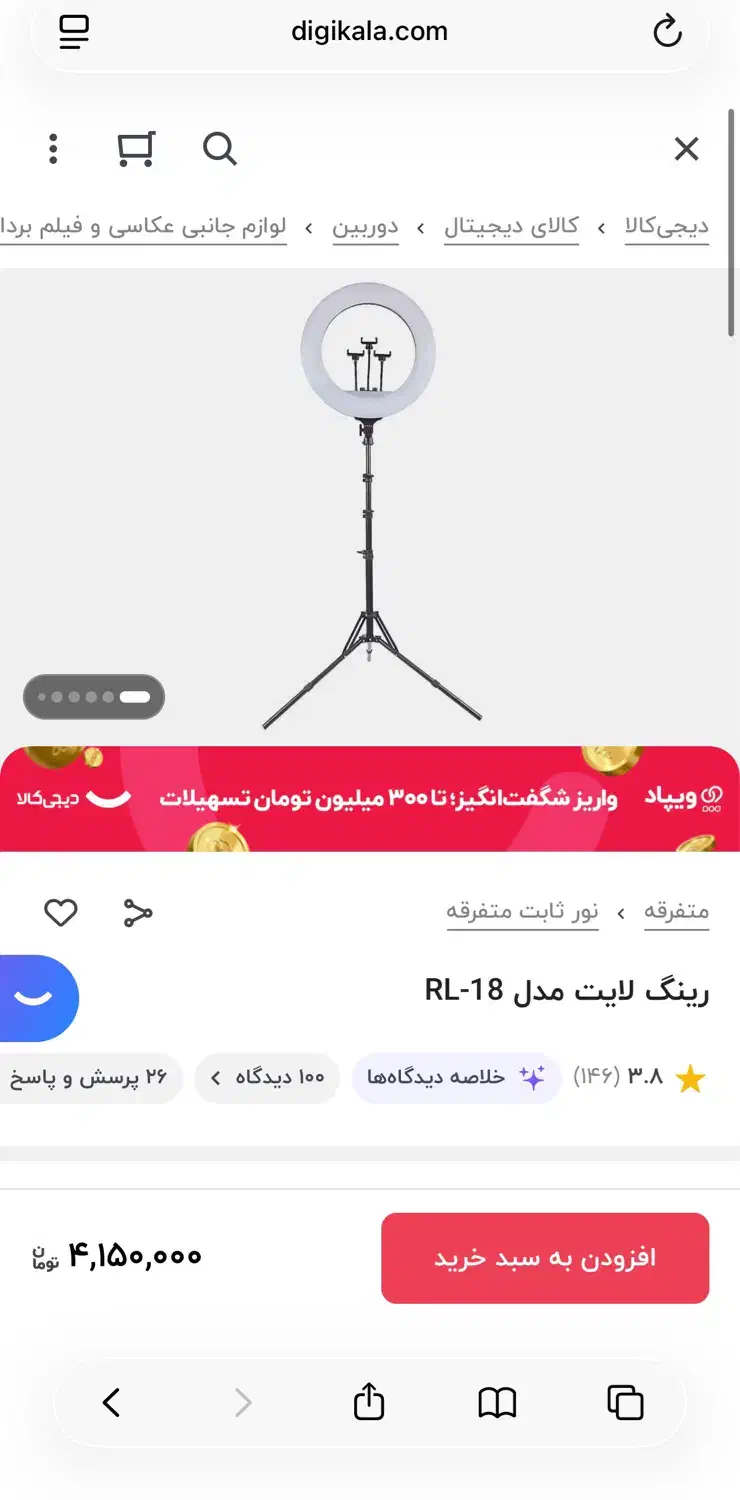Open the نور ثابت متفرقه link

point(523,911)
